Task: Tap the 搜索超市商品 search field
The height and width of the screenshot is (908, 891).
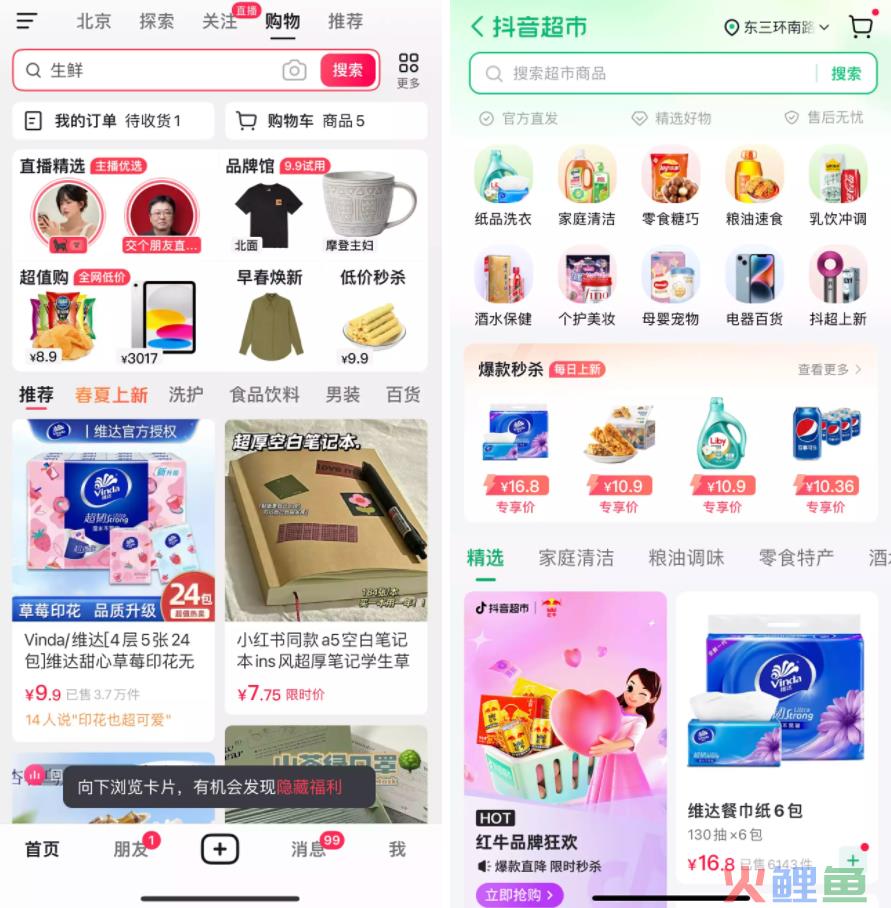Action: click(640, 73)
